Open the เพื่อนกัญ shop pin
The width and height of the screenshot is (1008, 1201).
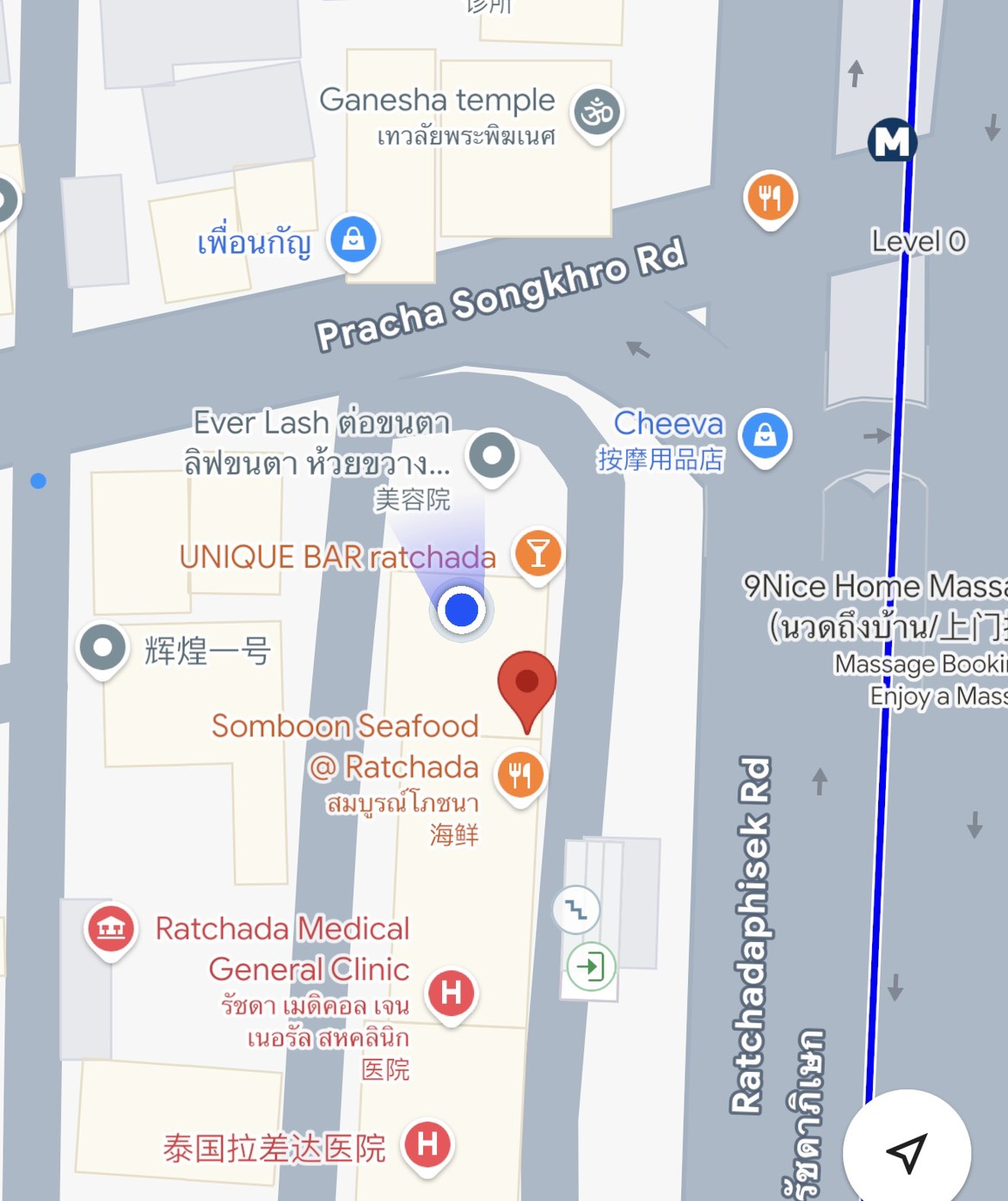point(353,239)
